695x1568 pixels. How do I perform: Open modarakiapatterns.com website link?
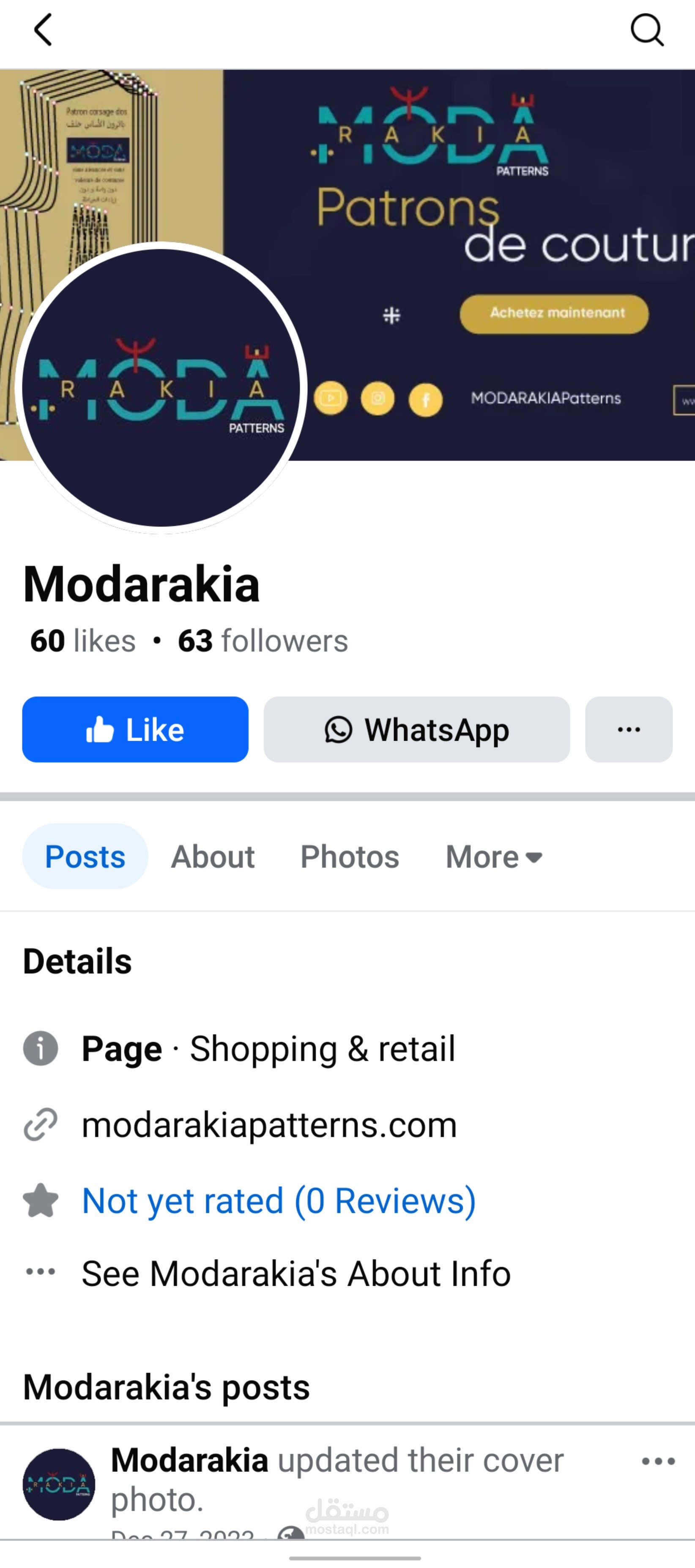tap(268, 1124)
